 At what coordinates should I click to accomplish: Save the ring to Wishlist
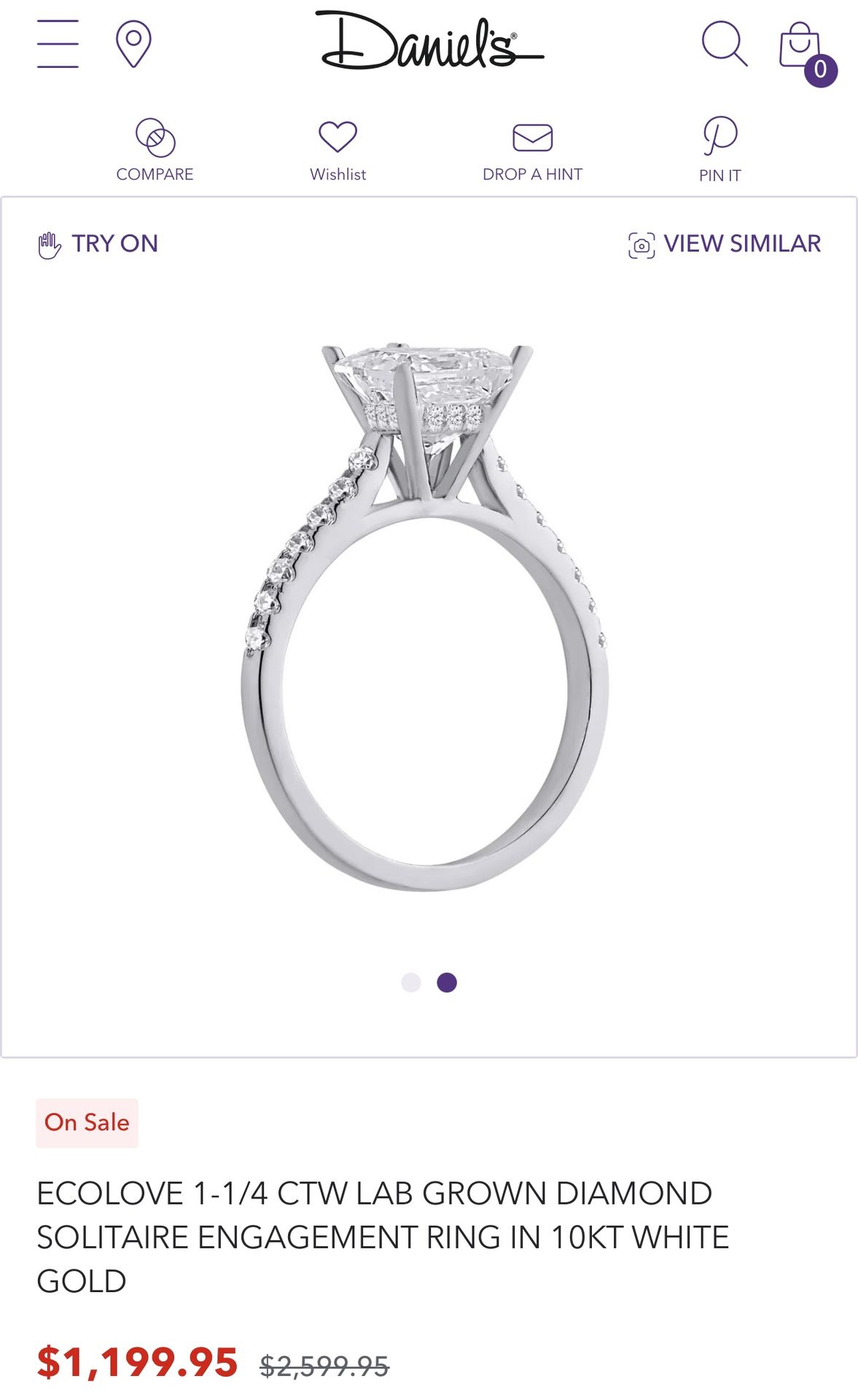338,150
